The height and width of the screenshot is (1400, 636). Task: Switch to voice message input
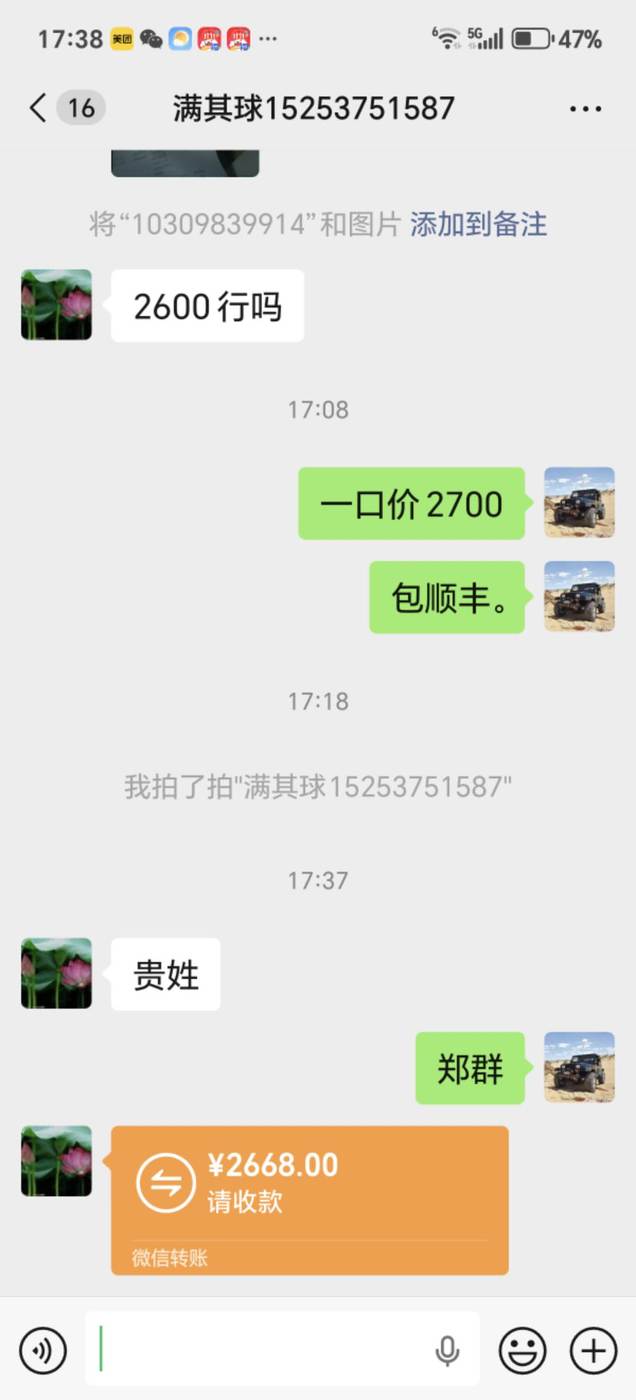pos(42,1351)
